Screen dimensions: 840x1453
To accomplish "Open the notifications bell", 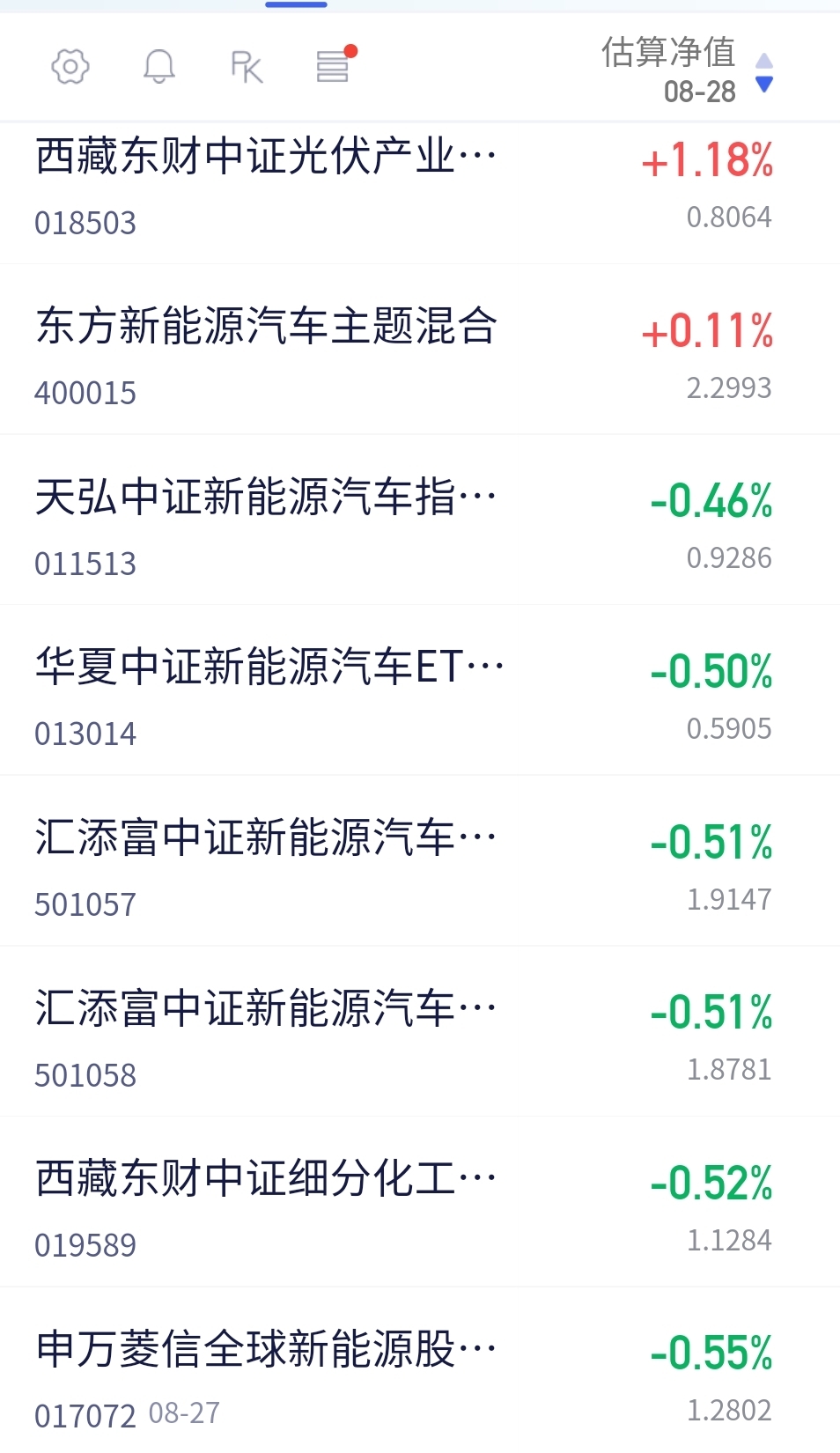I will tap(159, 67).
